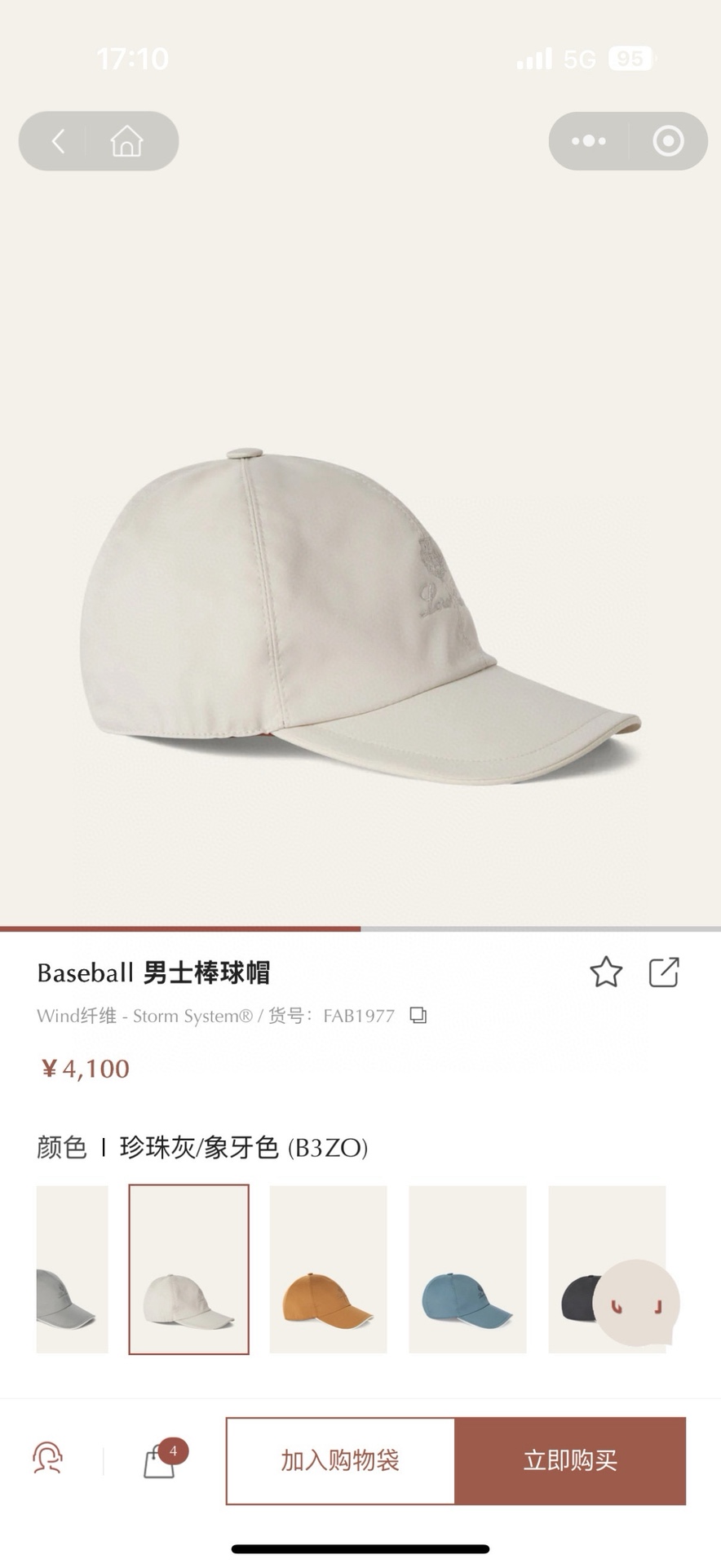Close the mini program with circle button

click(668, 141)
